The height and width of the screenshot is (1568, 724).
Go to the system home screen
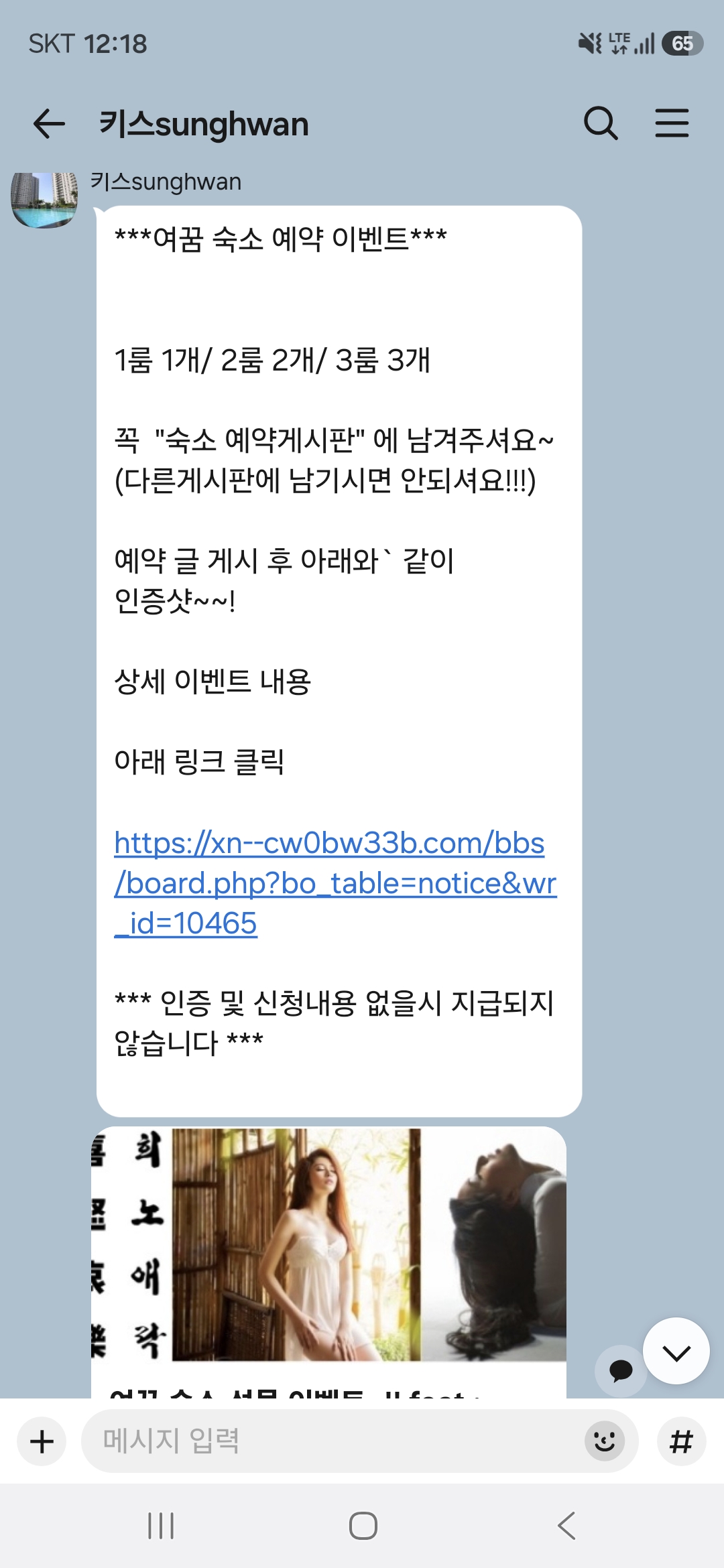[363, 1526]
